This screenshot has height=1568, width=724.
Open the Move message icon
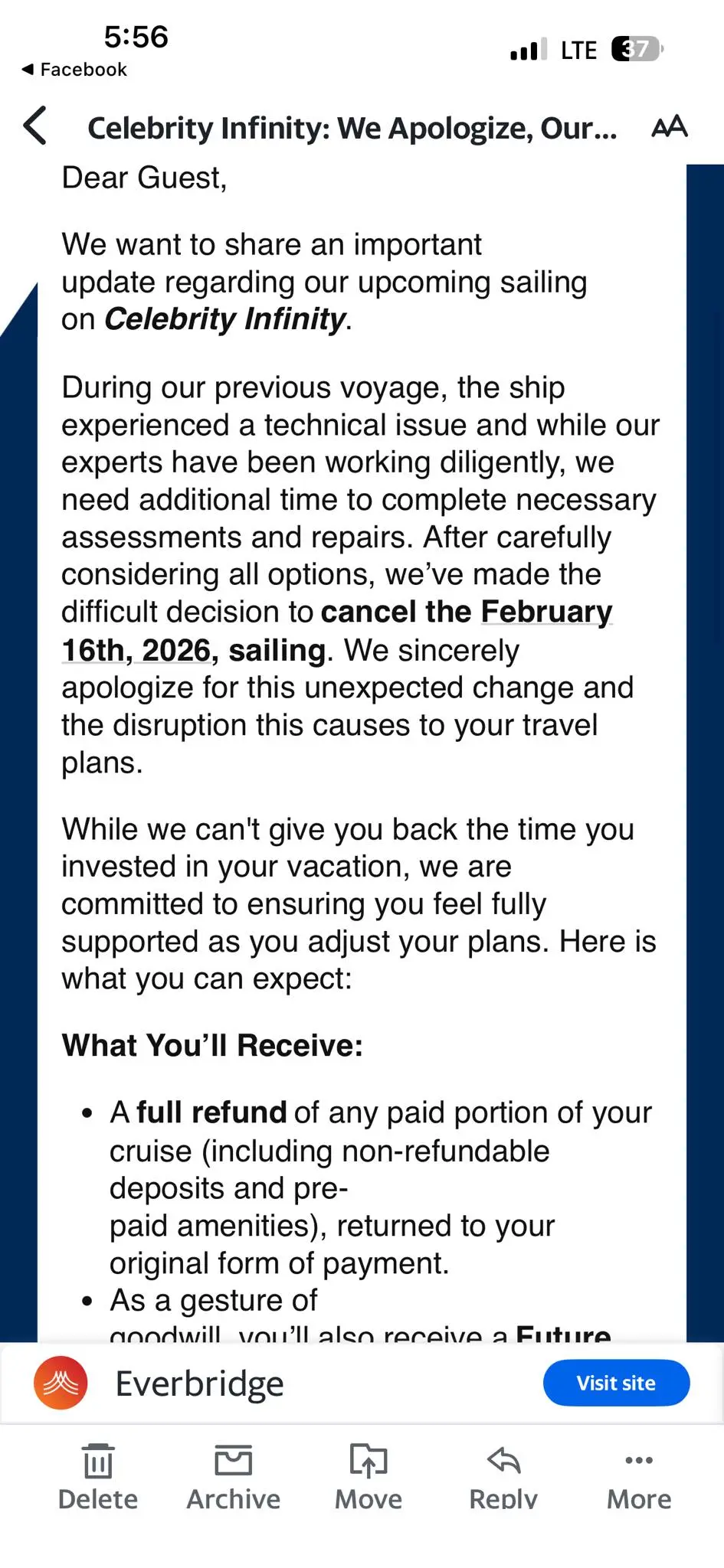pos(367,1459)
